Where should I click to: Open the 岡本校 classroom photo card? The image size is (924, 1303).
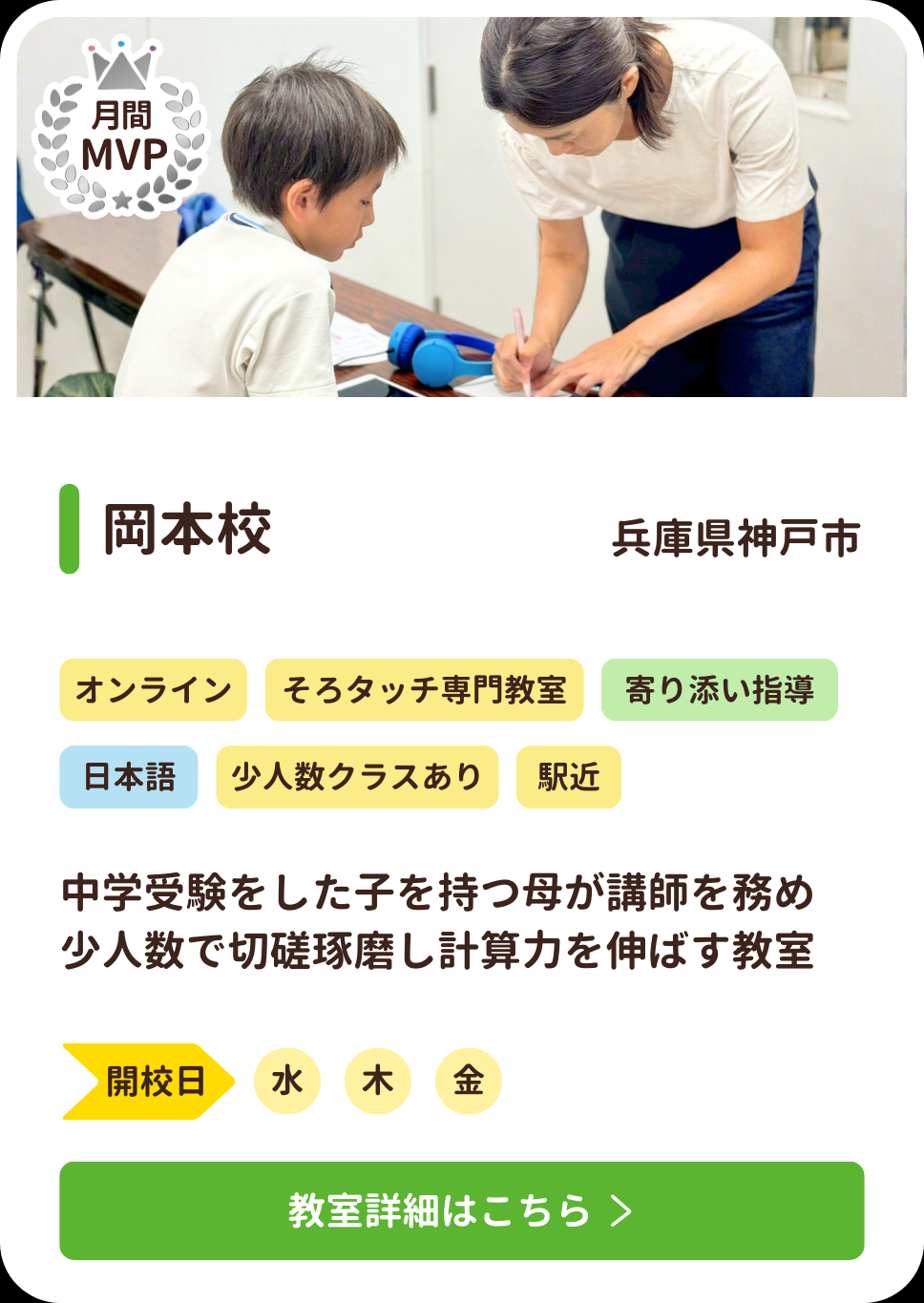[x=461, y=207]
